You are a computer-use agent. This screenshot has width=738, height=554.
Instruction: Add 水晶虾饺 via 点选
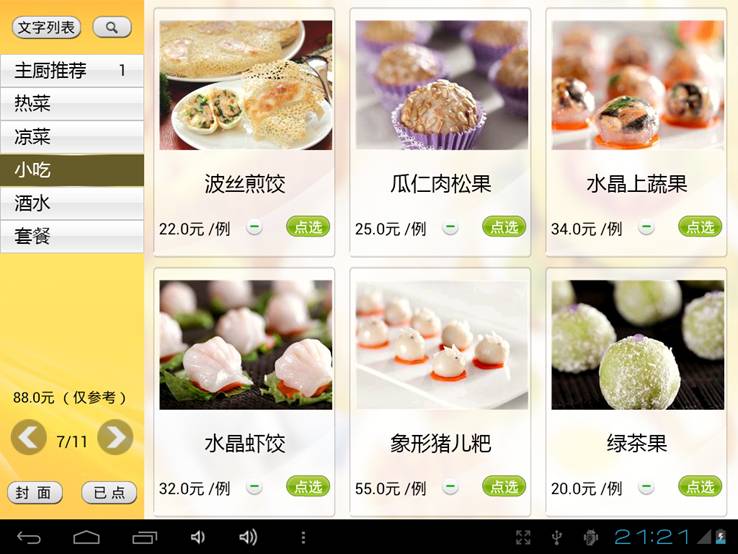[x=308, y=487]
